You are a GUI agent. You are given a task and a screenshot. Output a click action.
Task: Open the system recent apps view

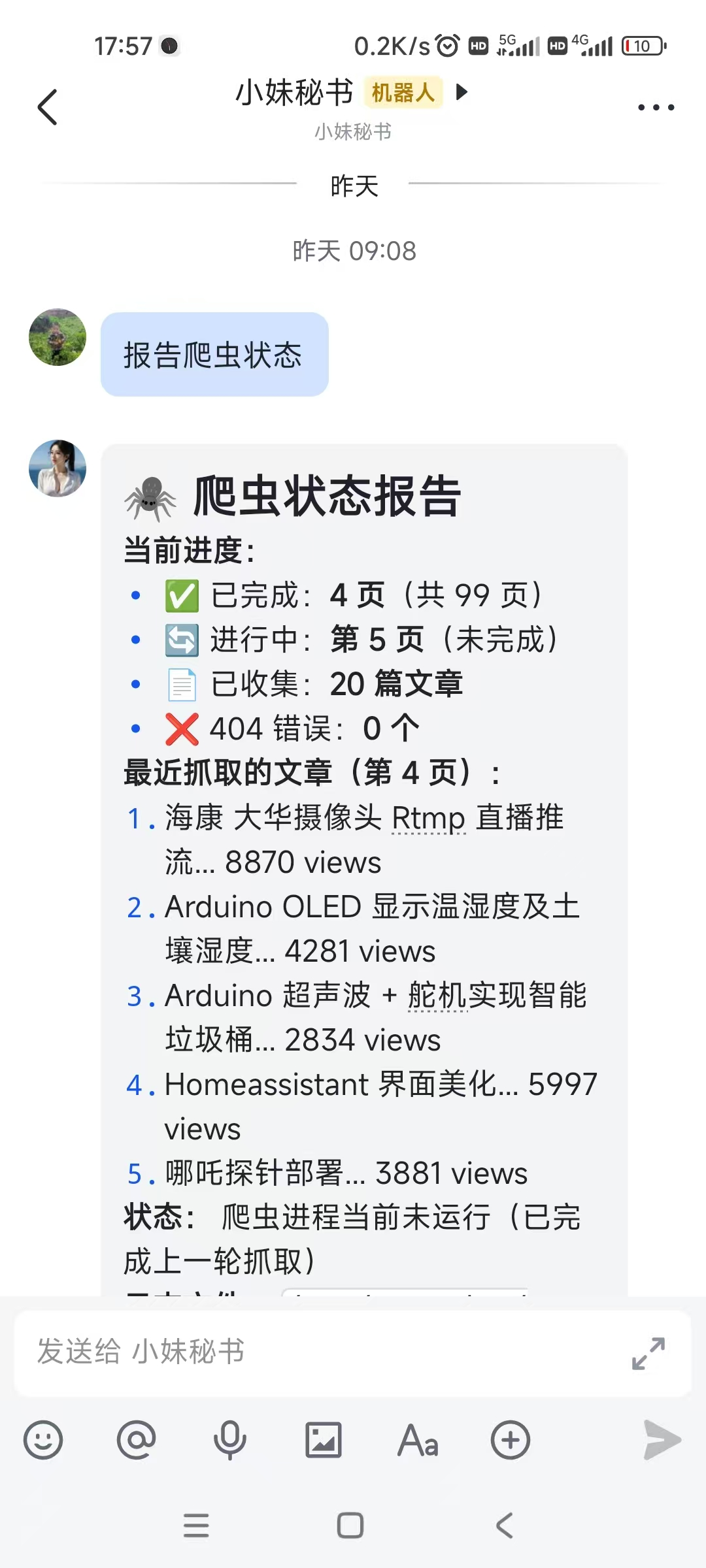(196, 1526)
